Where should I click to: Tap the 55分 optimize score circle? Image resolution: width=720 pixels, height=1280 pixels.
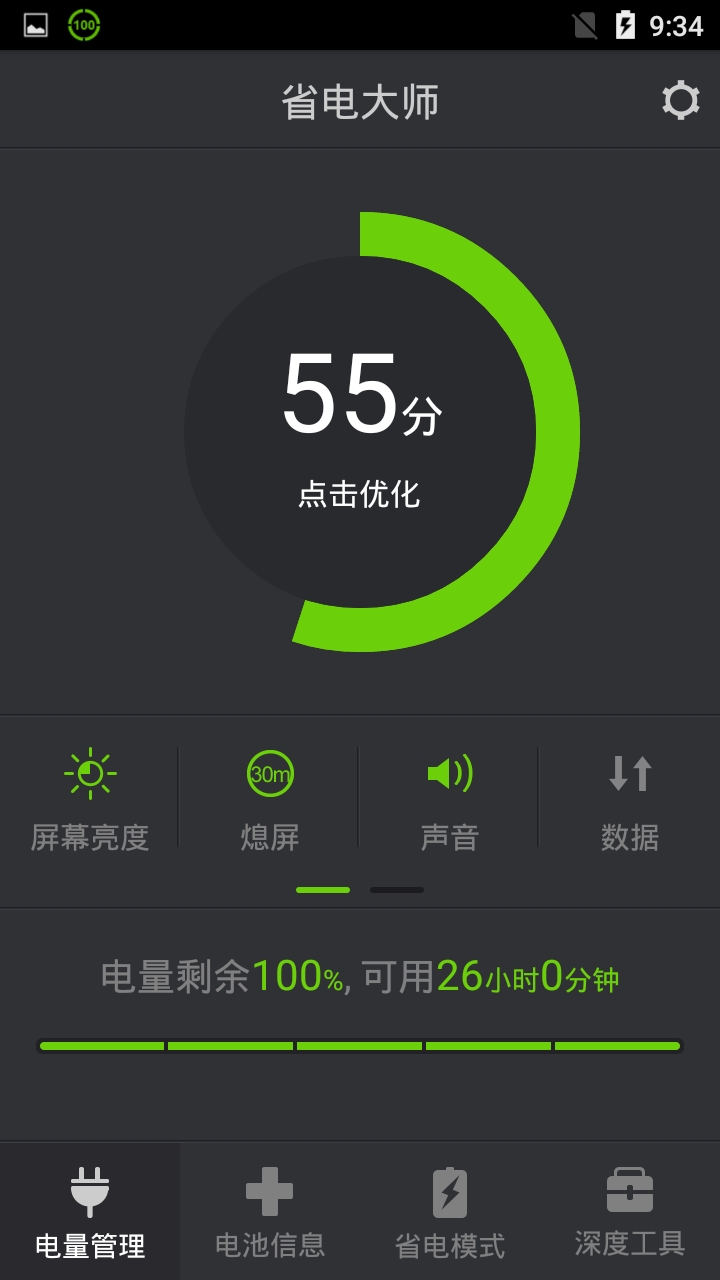[360, 431]
